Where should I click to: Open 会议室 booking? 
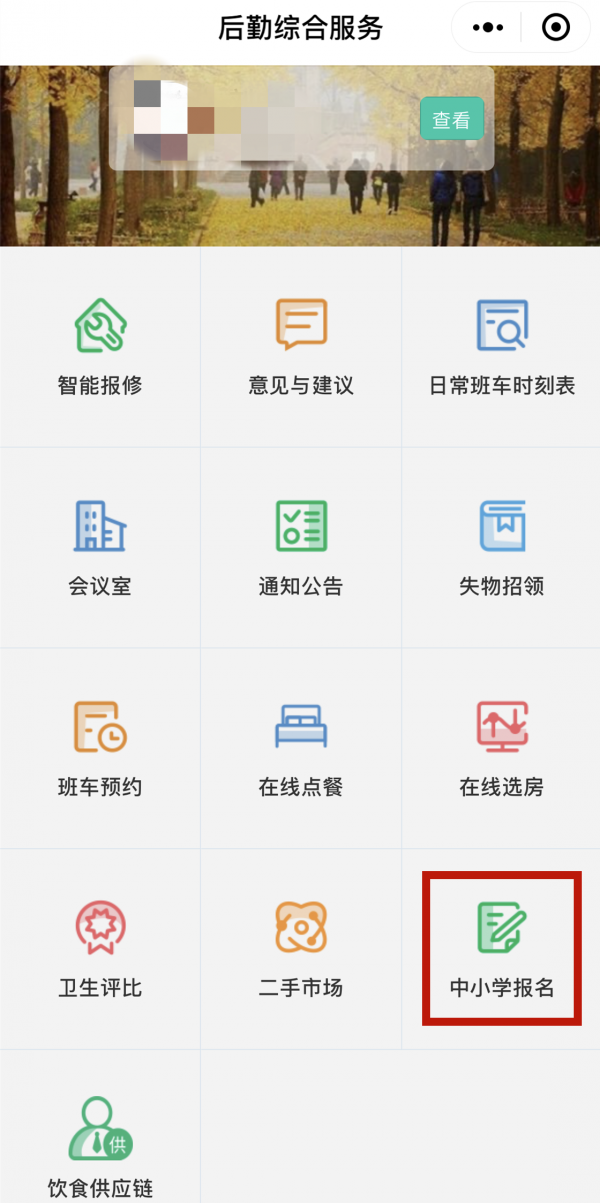(100, 547)
